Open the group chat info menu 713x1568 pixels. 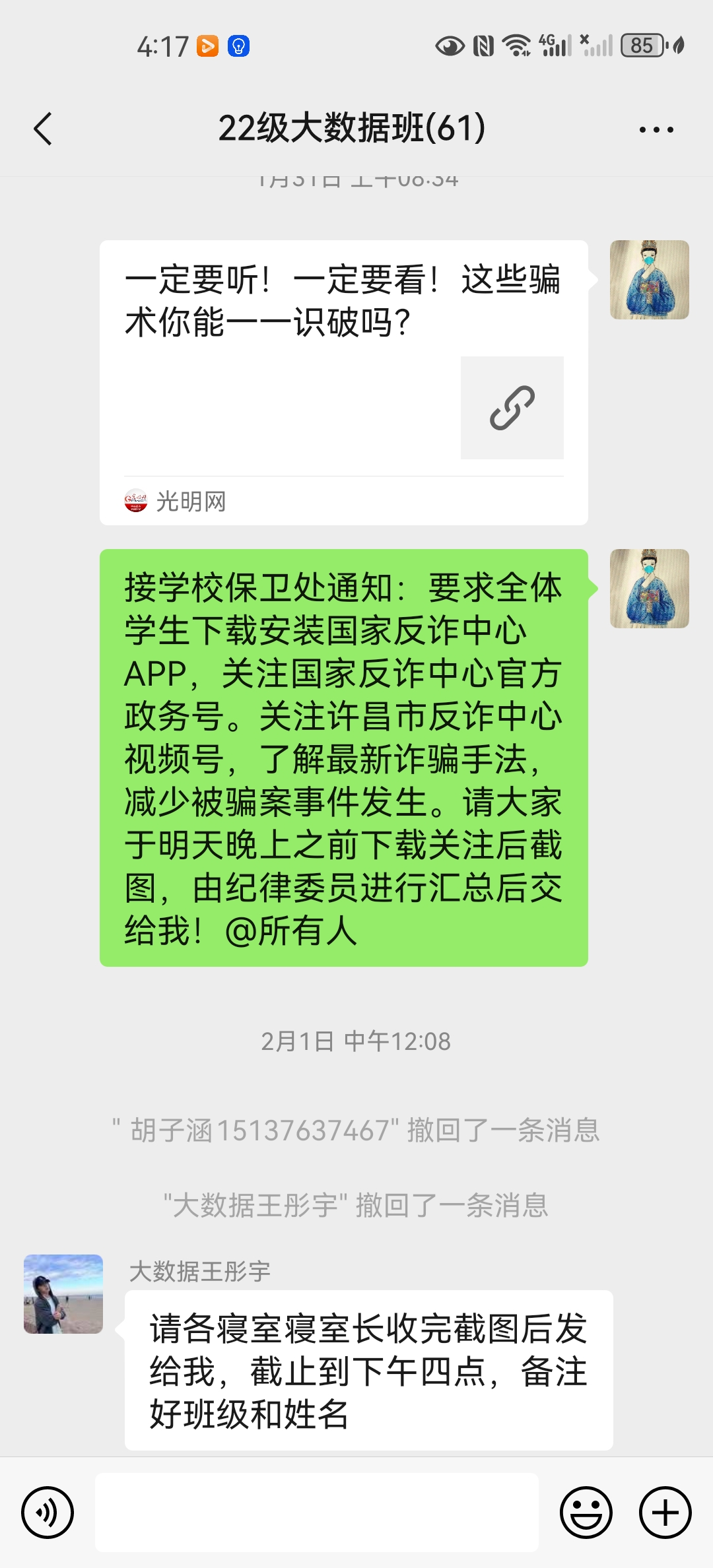(656, 129)
